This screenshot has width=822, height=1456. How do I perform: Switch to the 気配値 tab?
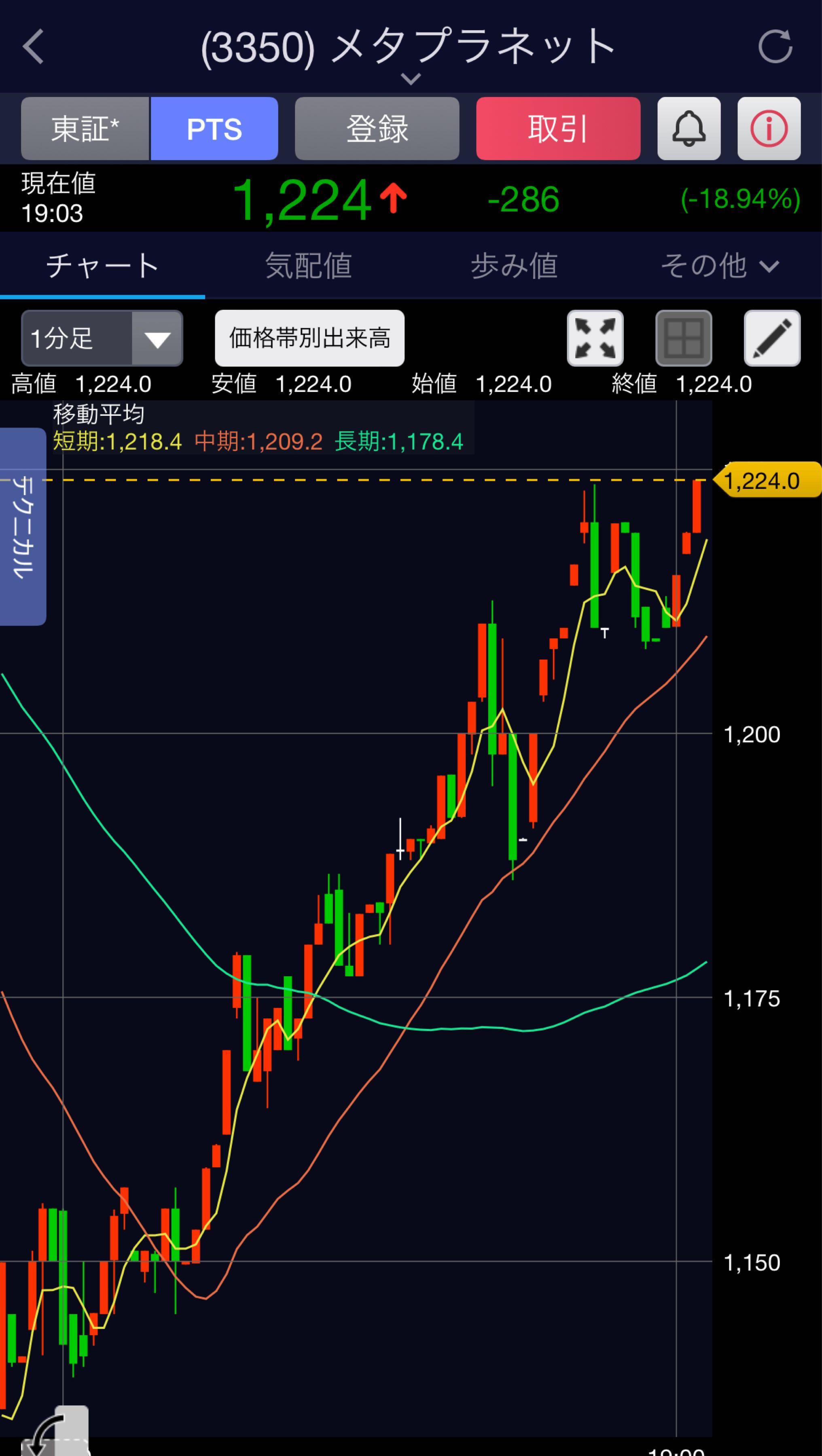[308, 266]
